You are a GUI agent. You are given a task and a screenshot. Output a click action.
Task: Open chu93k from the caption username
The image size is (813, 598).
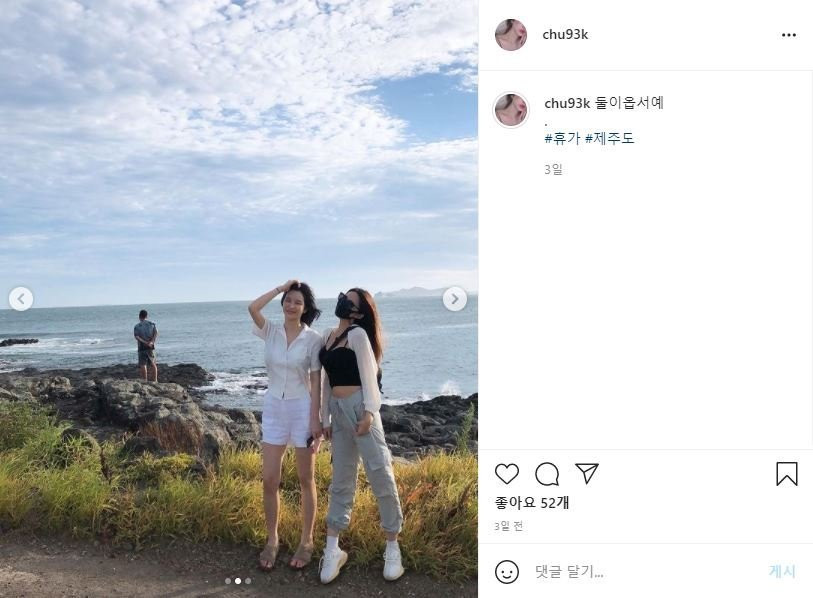click(x=567, y=103)
